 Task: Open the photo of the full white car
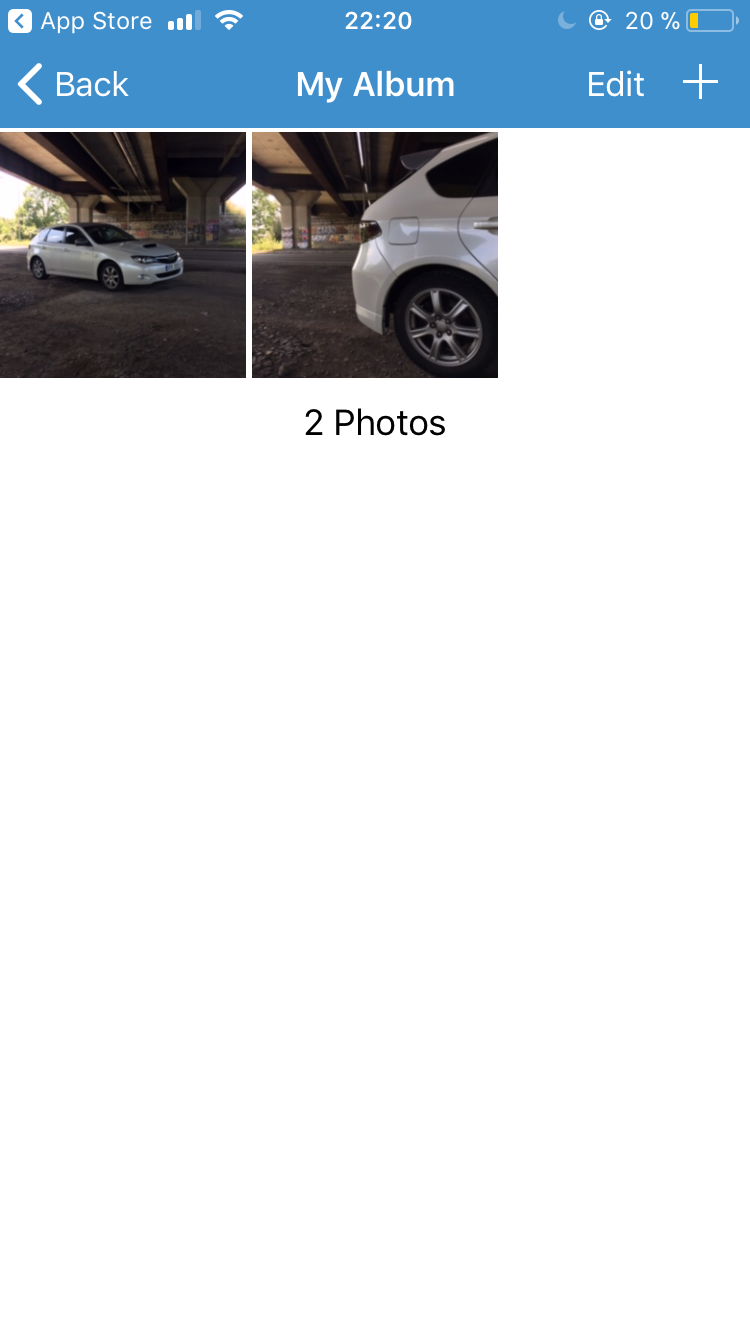coord(122,255)
